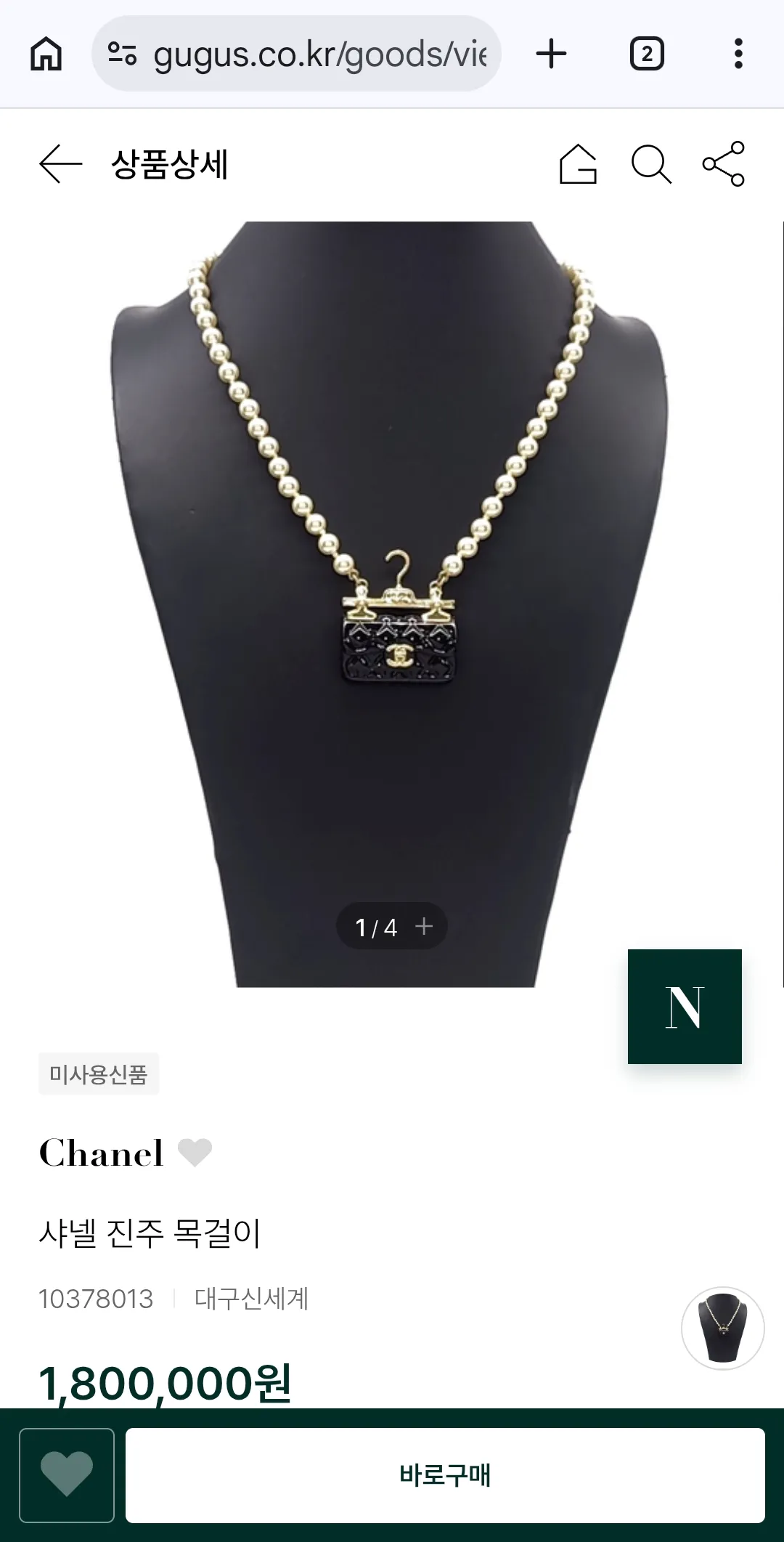Tap the green N floating button
The image size is (784, 1542).
(x=685, y=1007)
